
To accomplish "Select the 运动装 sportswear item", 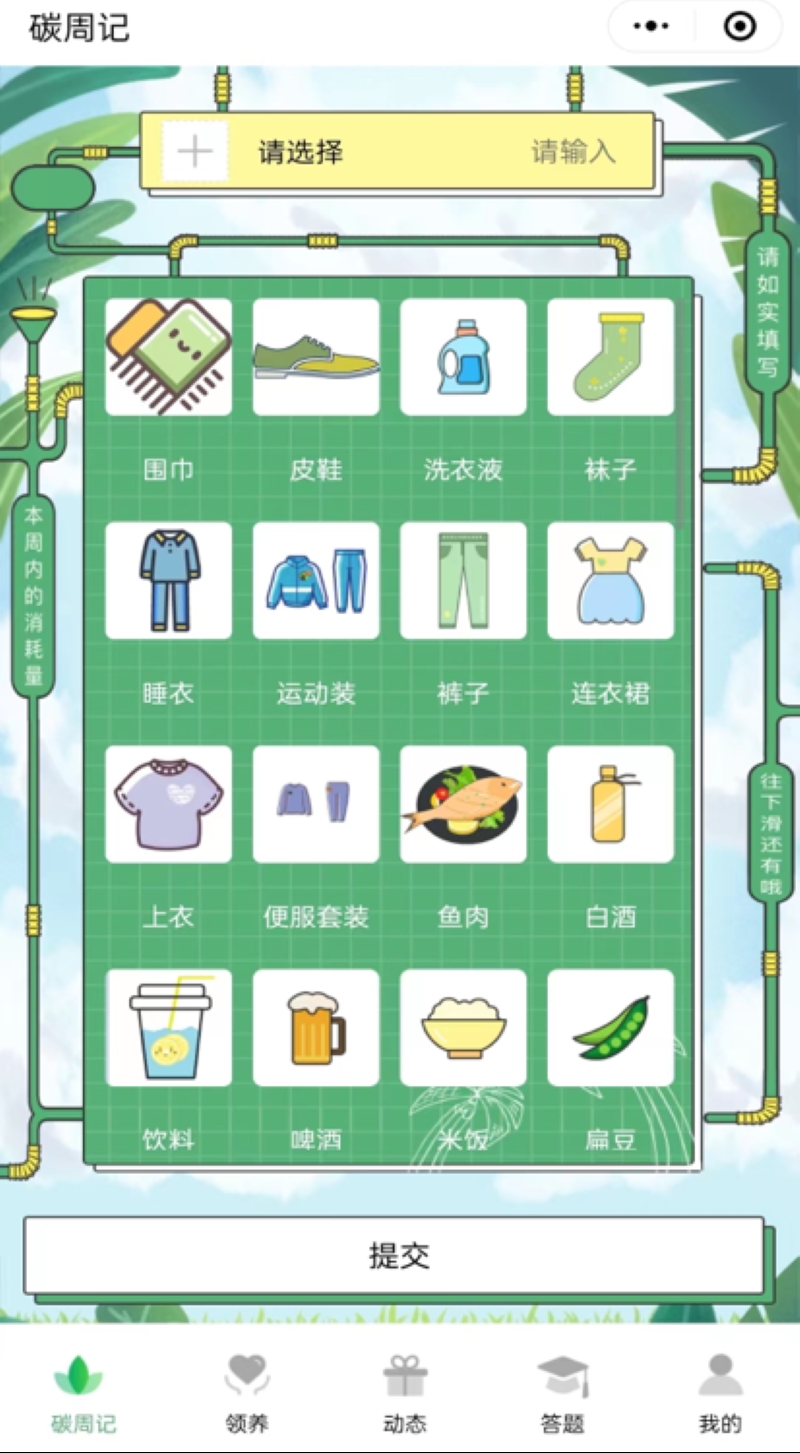I will click(x=316, y=580).
